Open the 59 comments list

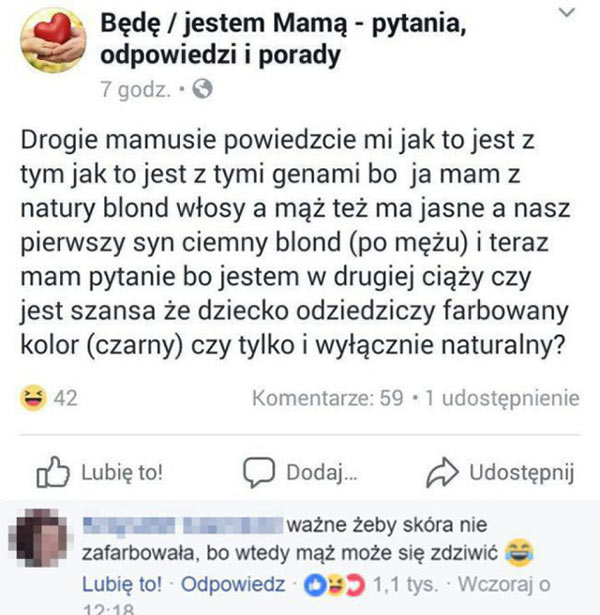(327, 398)
